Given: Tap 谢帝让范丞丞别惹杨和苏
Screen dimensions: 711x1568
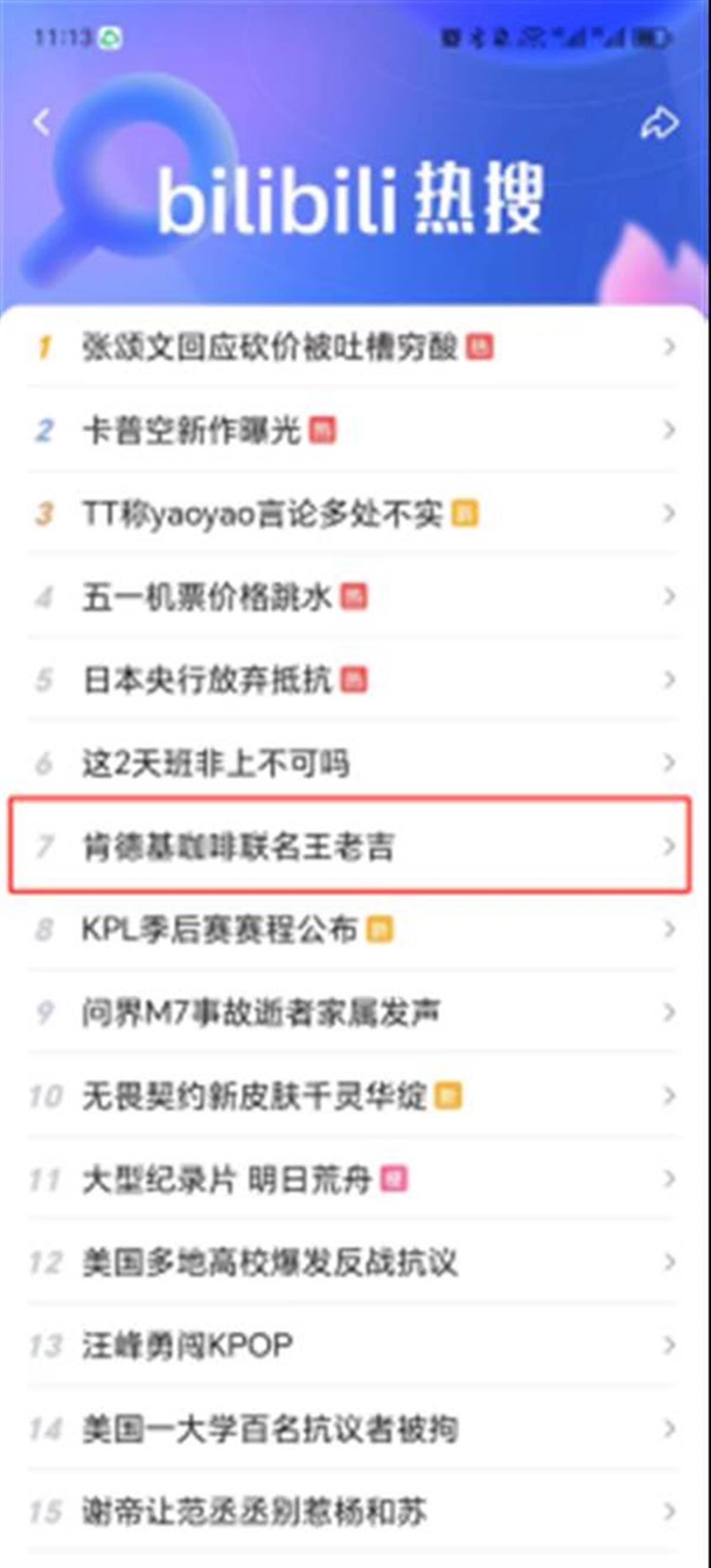Looking at the screenshot, I should click(x=254, y=1511).
